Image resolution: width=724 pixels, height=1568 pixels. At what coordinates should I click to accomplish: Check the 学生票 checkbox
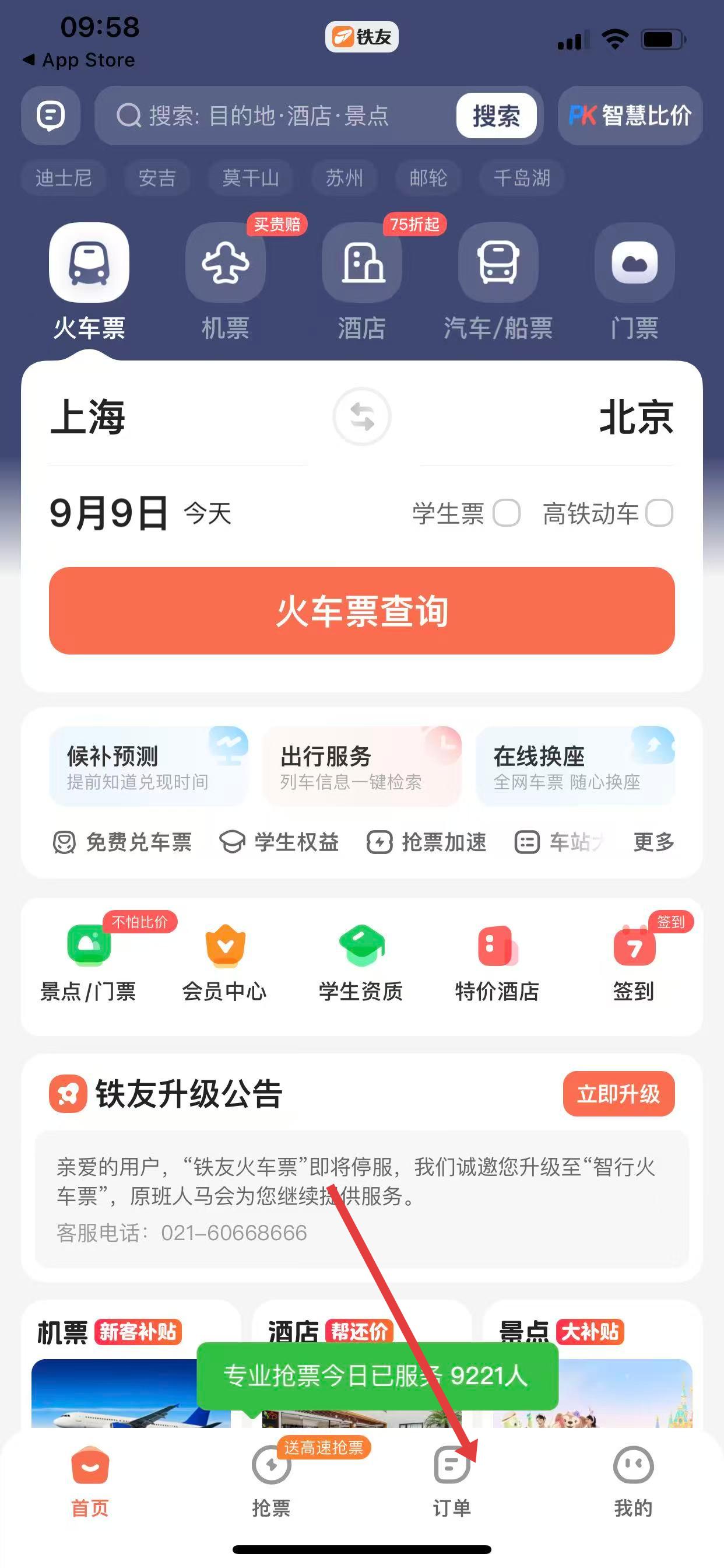(506, 513)
